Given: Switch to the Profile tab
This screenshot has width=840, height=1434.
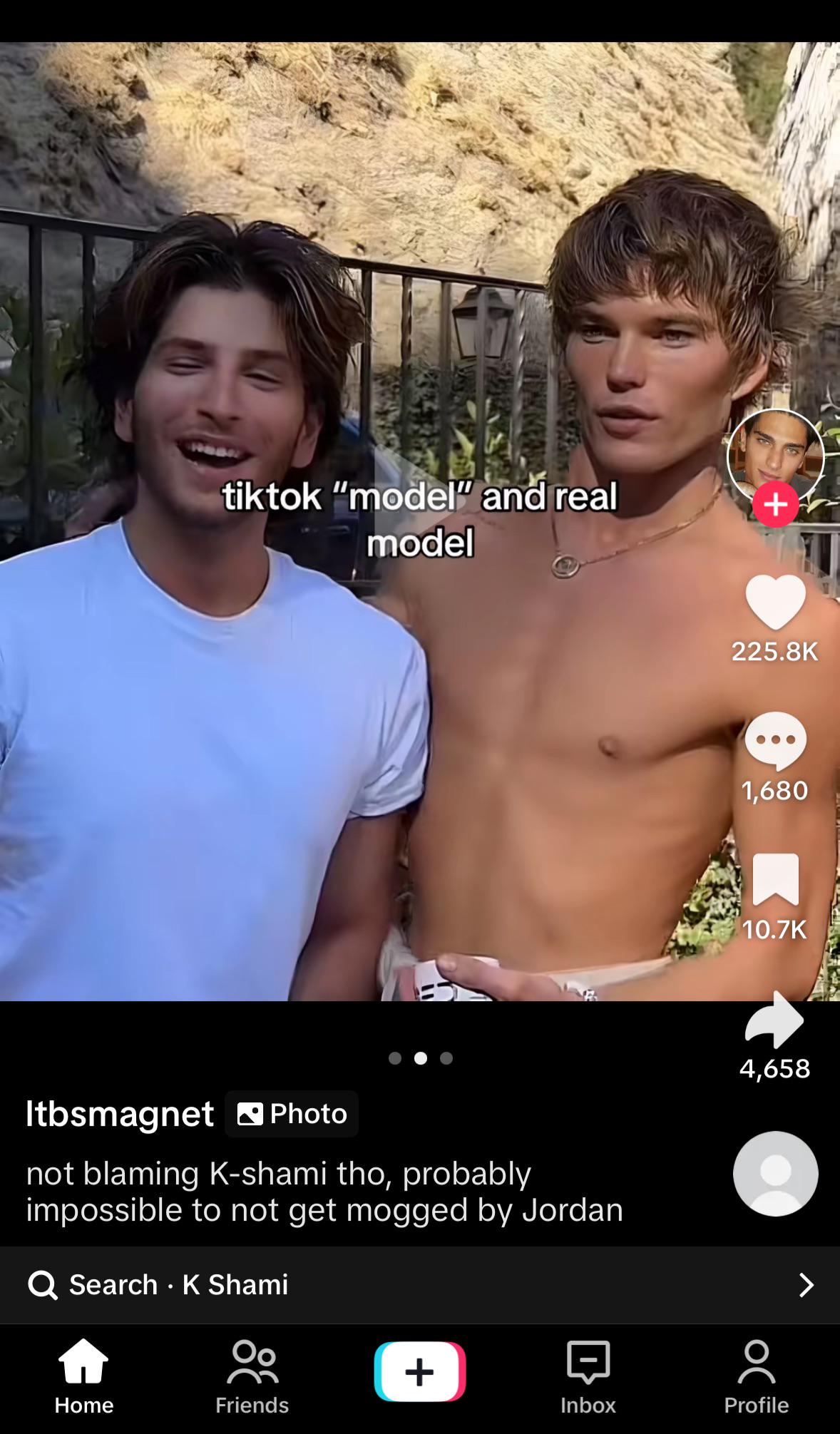Looking at the screenshot, I should tap(756, 1376).
